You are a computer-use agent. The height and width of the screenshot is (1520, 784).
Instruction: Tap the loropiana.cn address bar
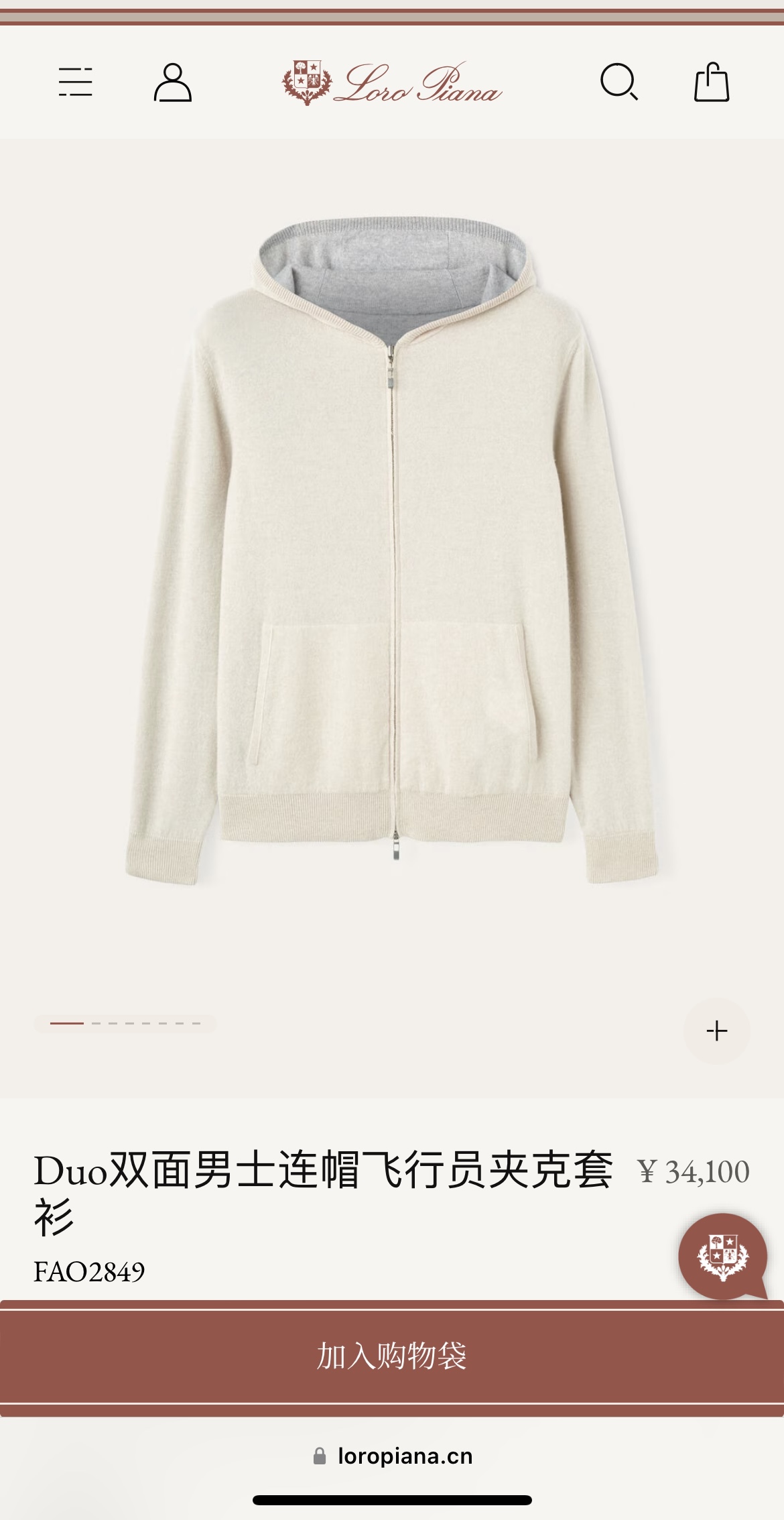click(393, 1456)
